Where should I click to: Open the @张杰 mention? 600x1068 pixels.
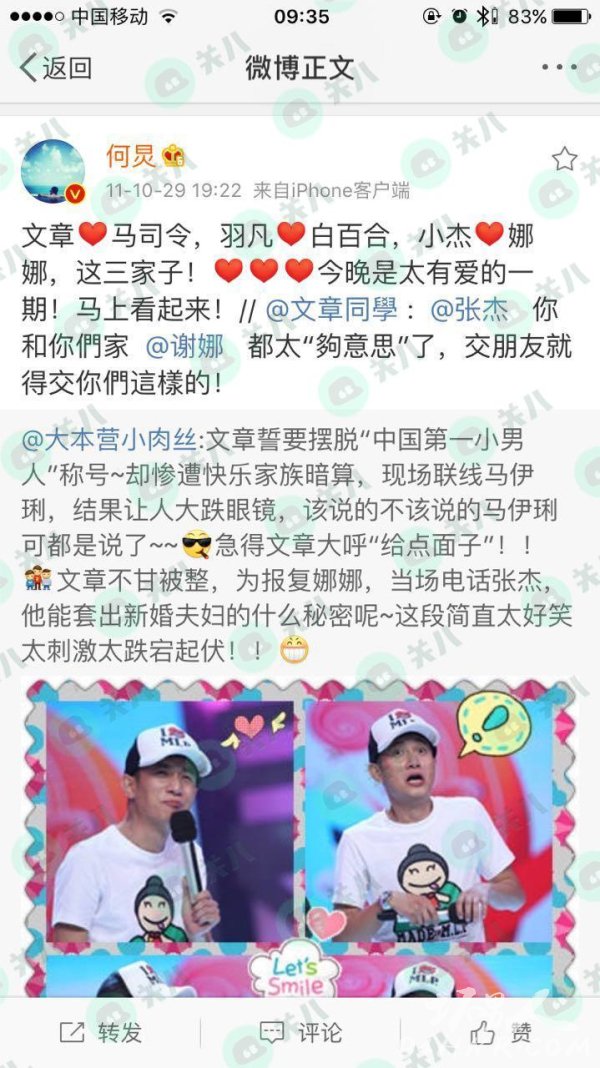tap(469, 310)
